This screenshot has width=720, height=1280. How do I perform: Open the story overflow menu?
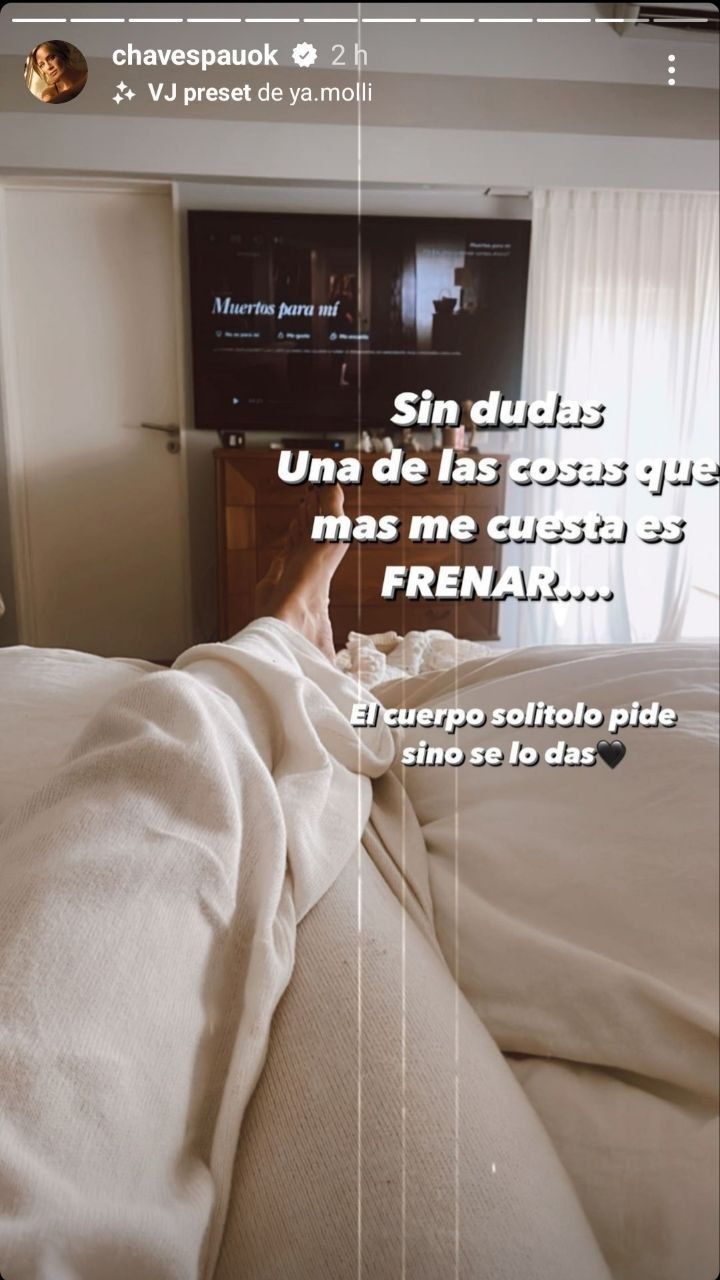pos(671,70)
